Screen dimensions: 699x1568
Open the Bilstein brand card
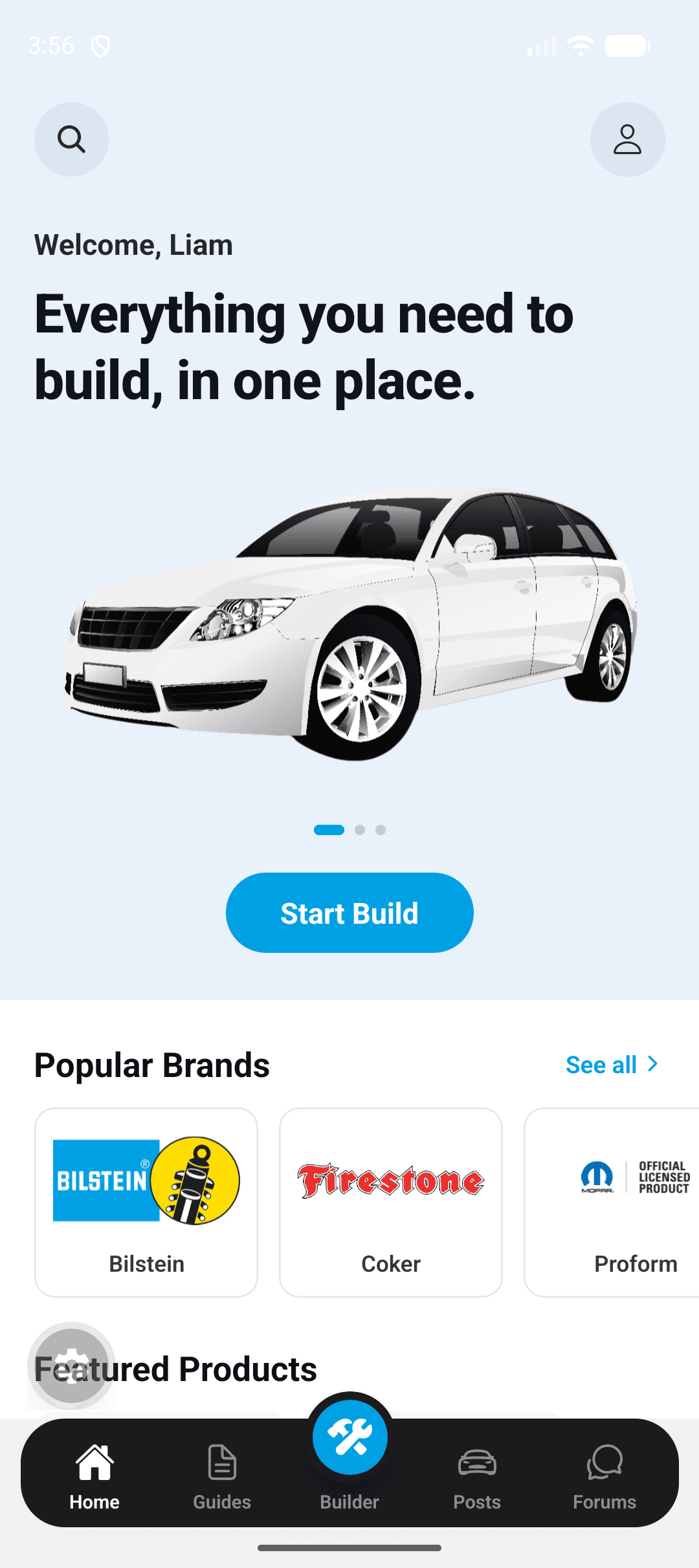tap(146, 1203)
